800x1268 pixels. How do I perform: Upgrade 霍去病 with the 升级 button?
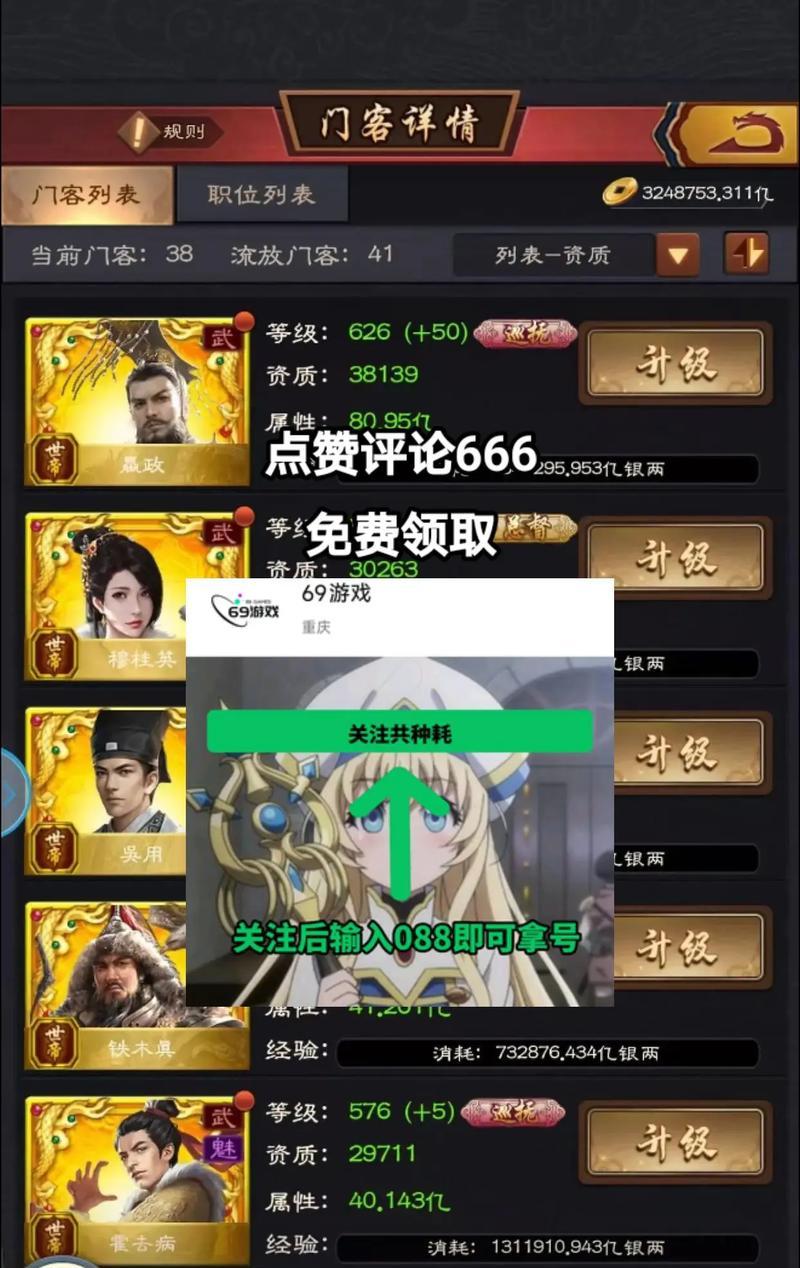click(676, 1142)
